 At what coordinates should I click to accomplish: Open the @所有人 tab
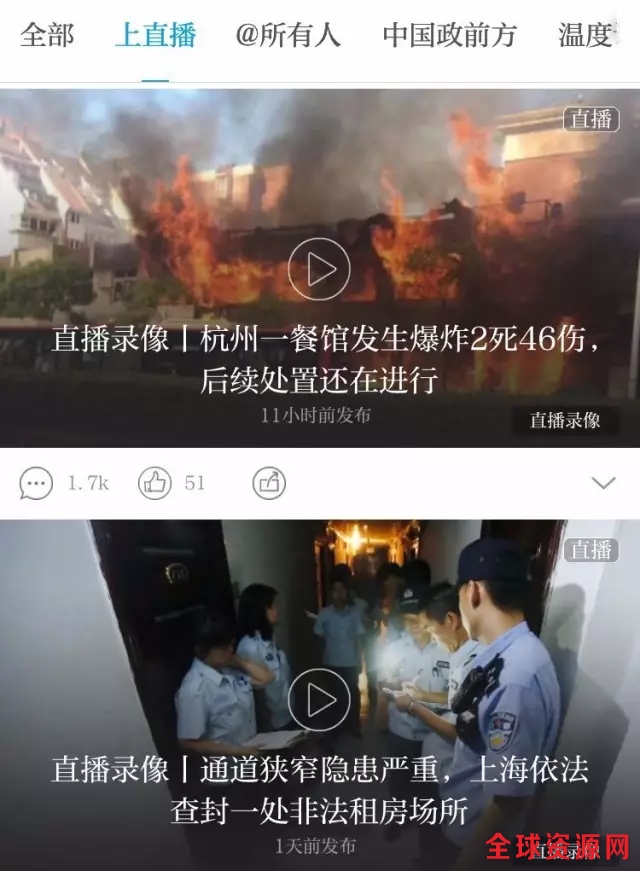[x=288, y=36]
